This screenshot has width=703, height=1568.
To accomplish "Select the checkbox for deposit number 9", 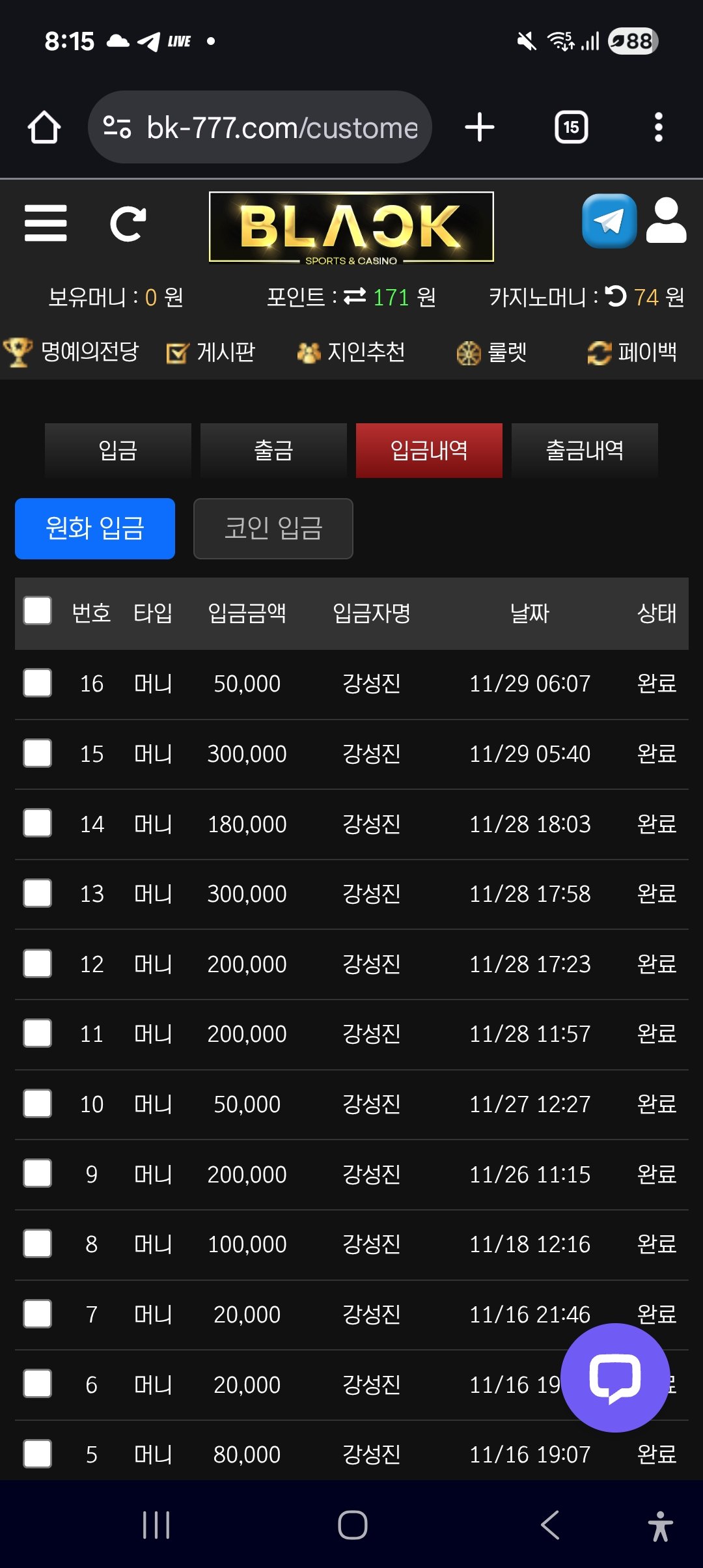I will [38, 1173].
